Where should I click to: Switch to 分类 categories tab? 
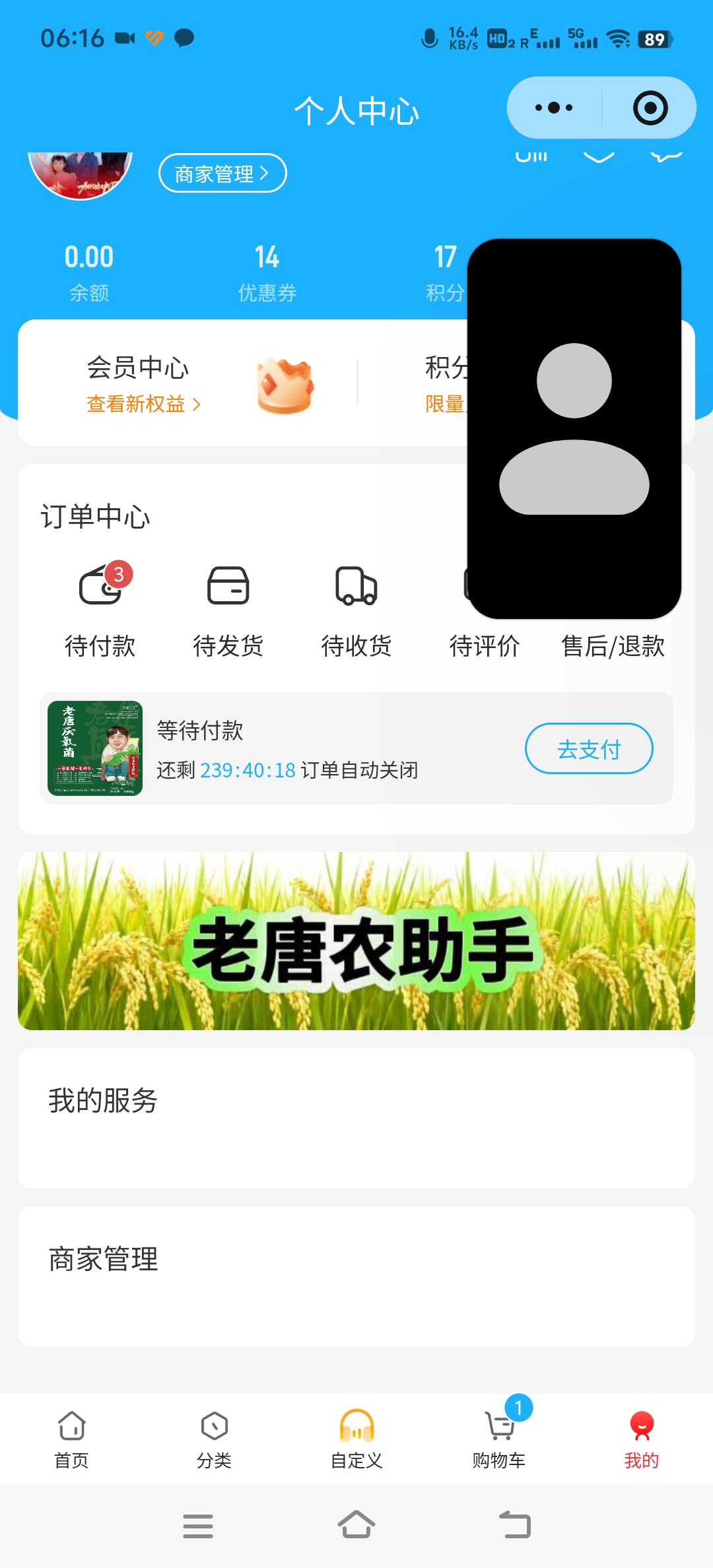click(214, 1440)
